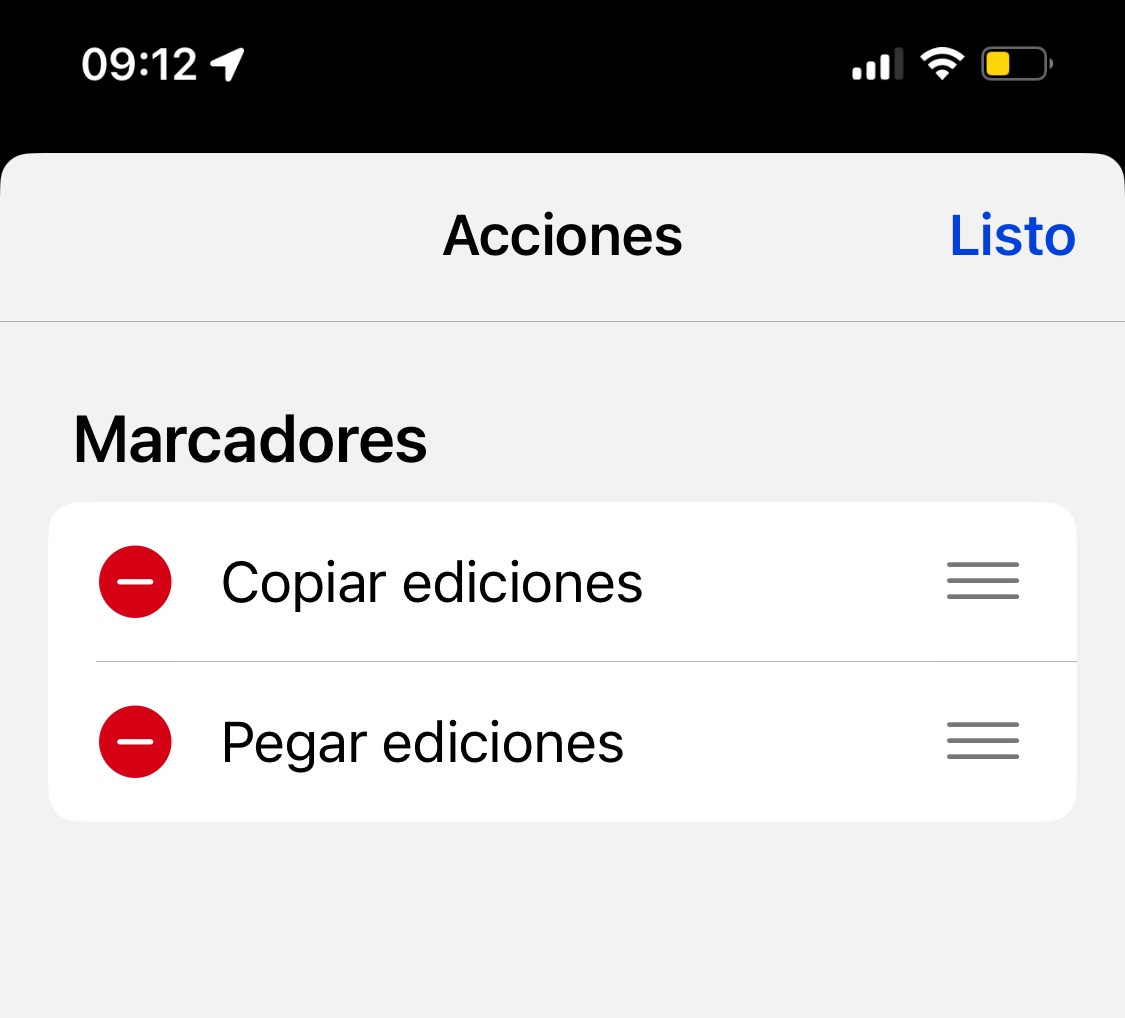1125x1018 pixels.
Task: Remove Copiar ediciones with its red minus
Action: point(135,581)
